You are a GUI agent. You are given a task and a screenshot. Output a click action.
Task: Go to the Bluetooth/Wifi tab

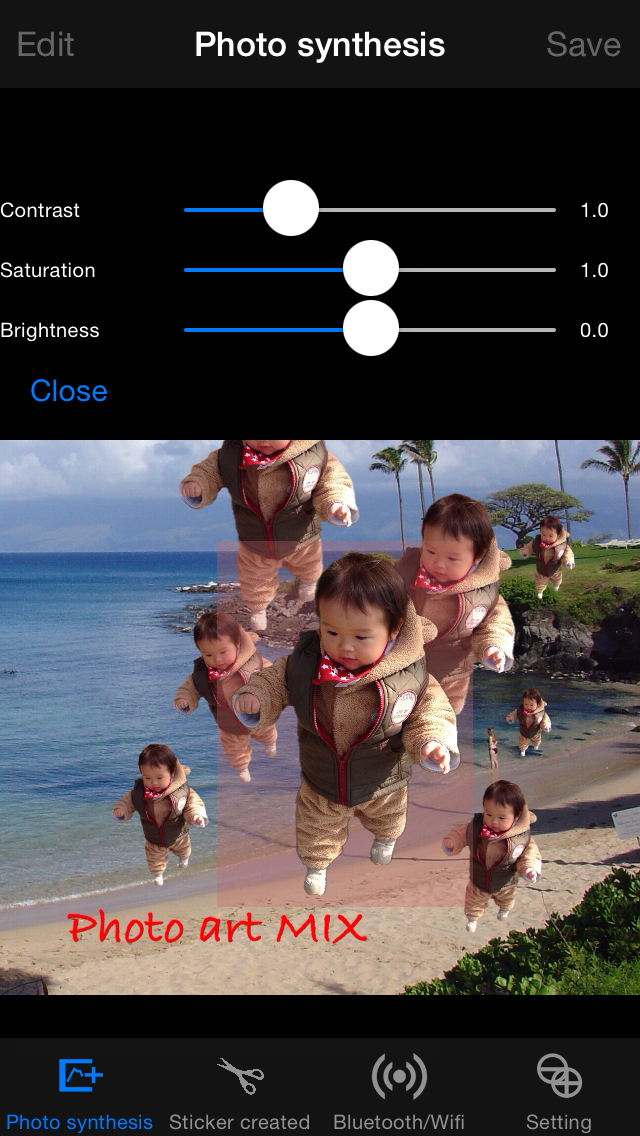(x=399, y=1092)
